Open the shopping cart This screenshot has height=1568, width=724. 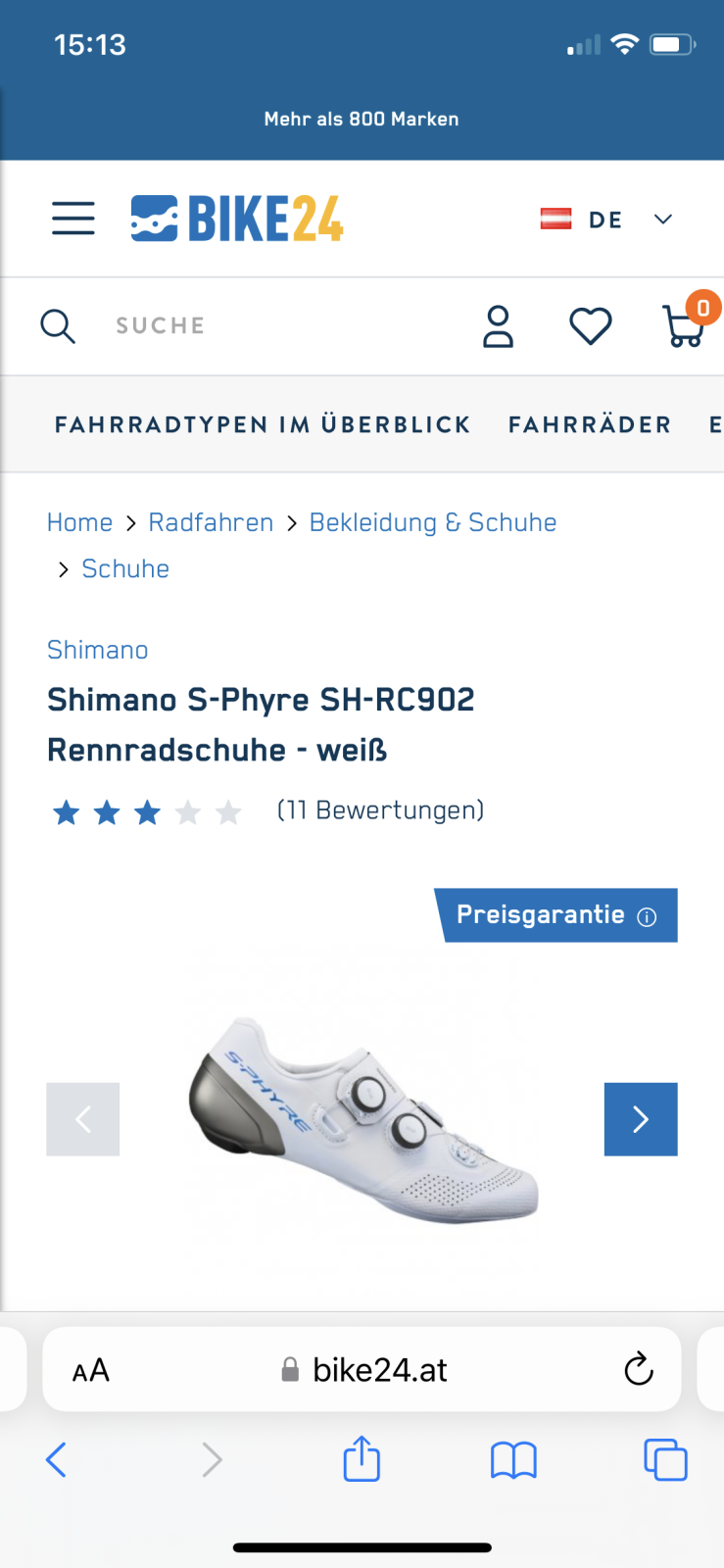pyautogui.click(x=684, y=326)
